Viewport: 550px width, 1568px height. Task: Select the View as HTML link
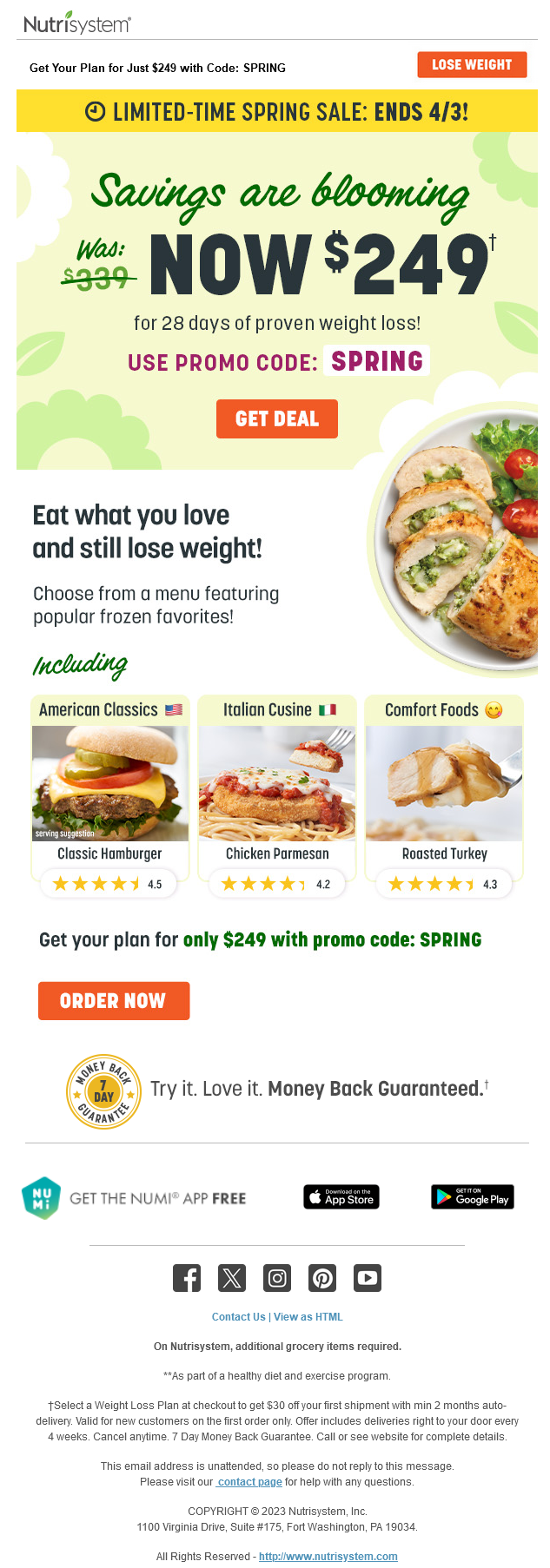pyautogui.click(x=308, y=1317)
